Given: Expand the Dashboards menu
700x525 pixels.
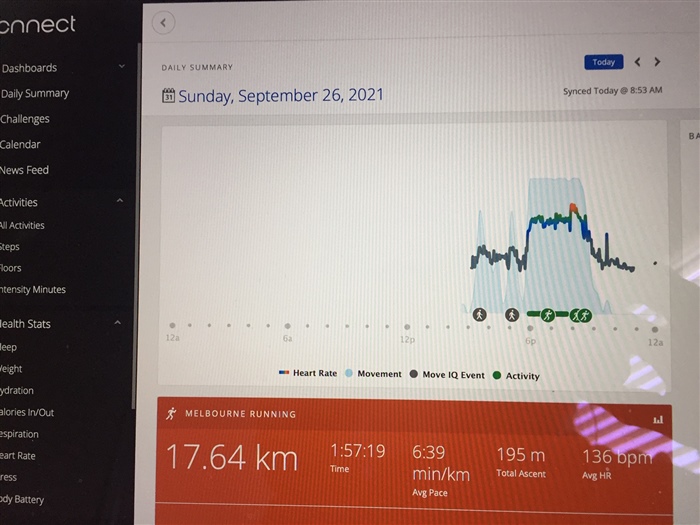Looking at the screenshot, I should pyautogui.click(x=121, y=67).
